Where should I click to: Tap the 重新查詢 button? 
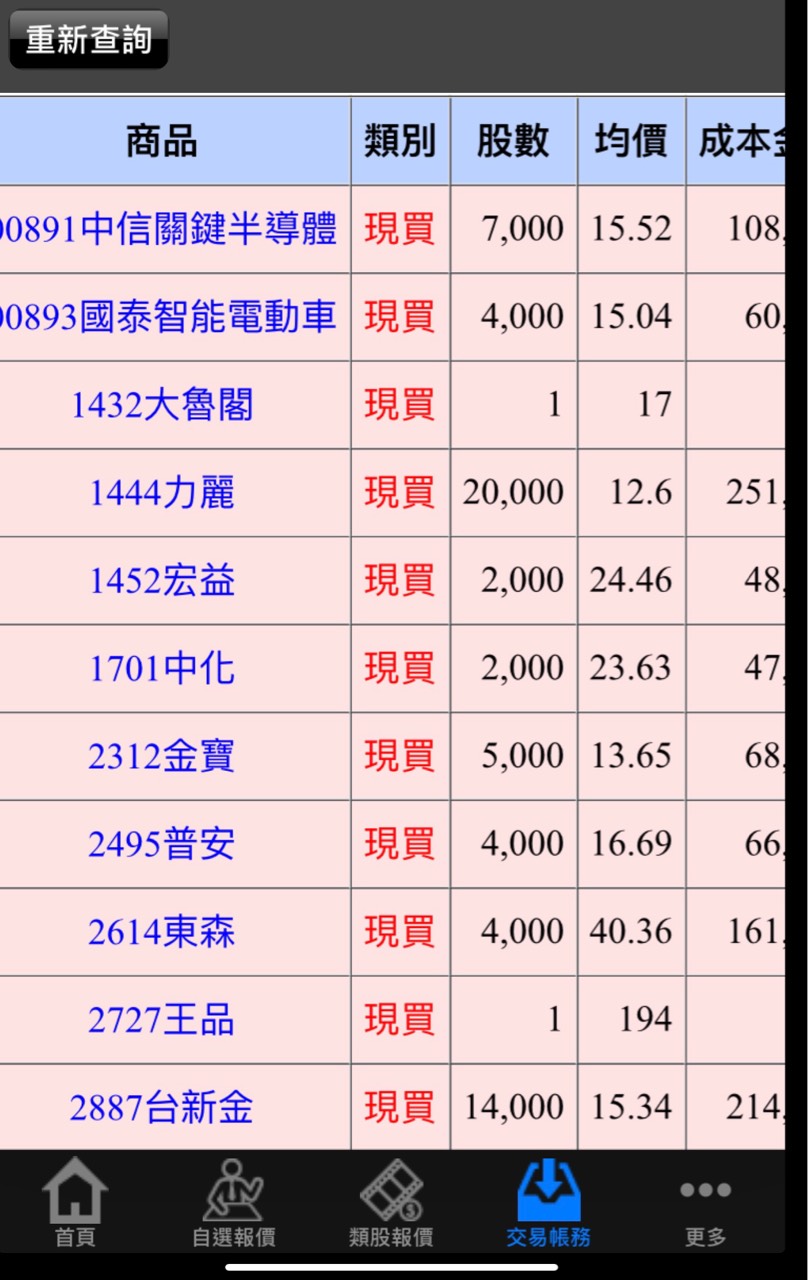(88, 40)
